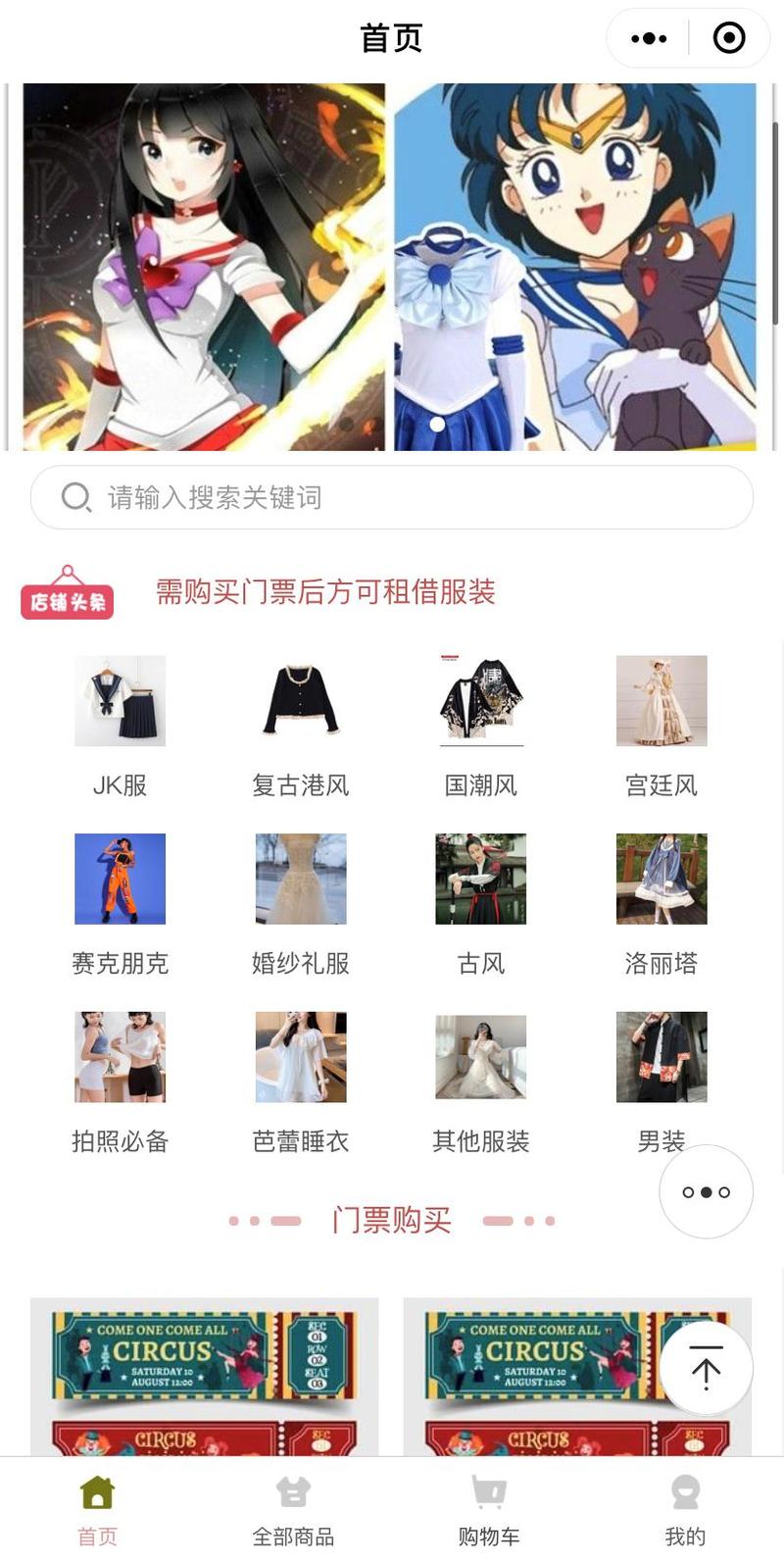Viewport: 784px width, 1562px height.
Task: Open the mini-program more options menu
Action: pos(649,39)
